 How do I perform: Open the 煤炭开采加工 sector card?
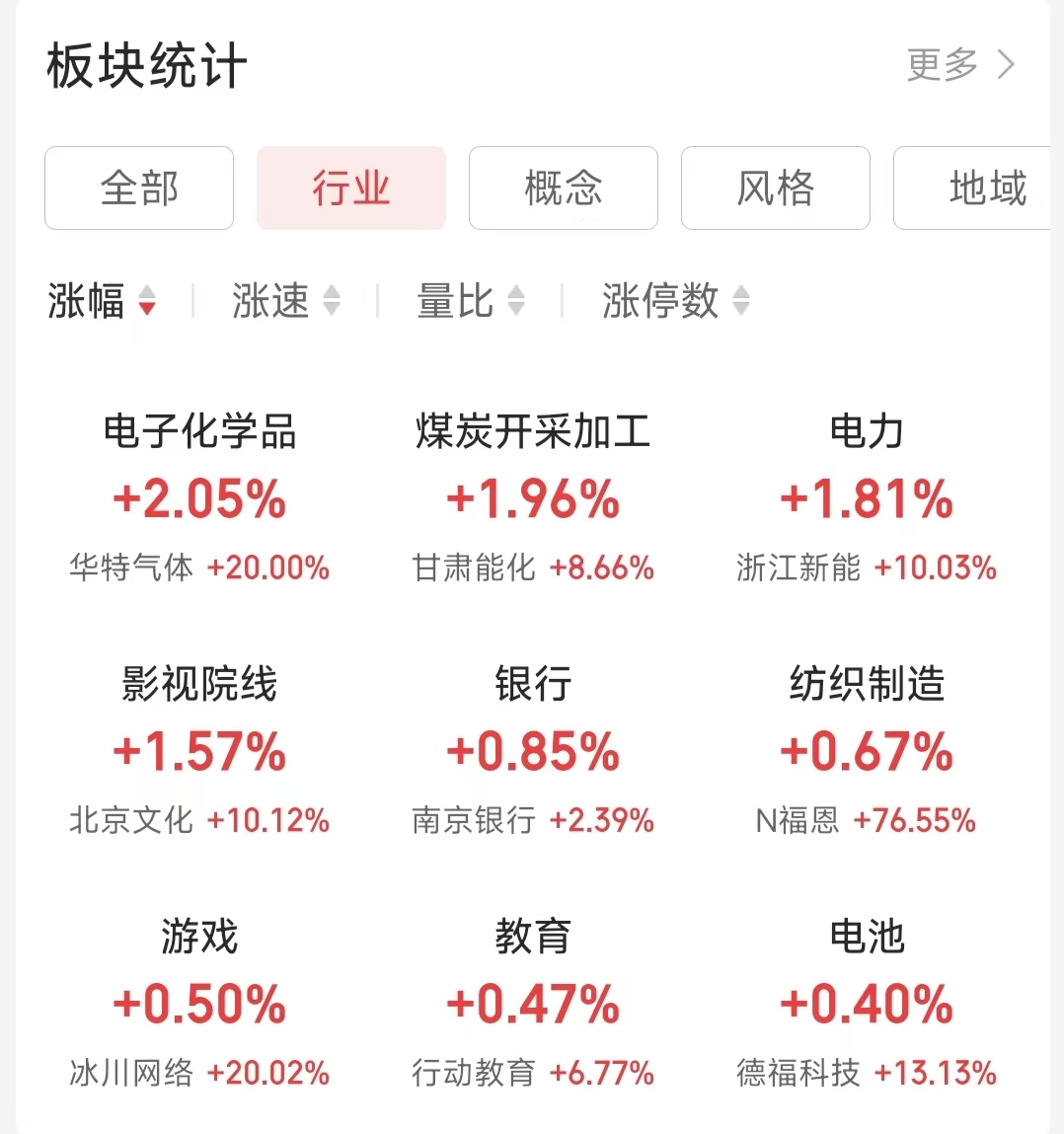pos(533,498)
